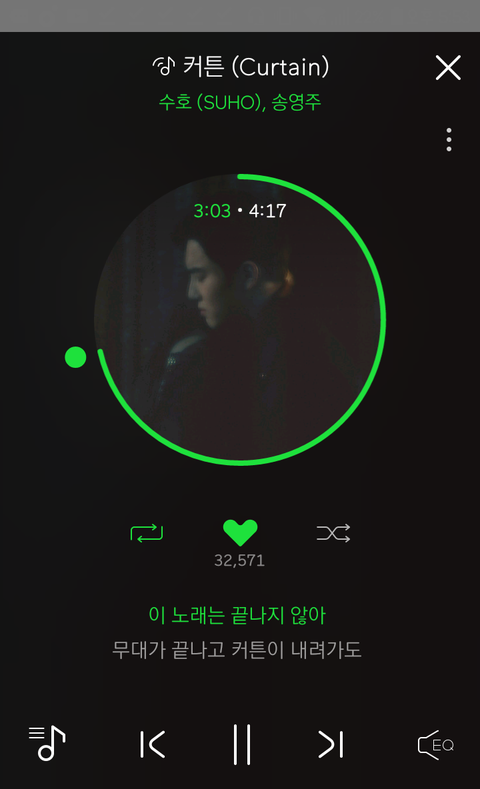Close the music player screen

448,68
